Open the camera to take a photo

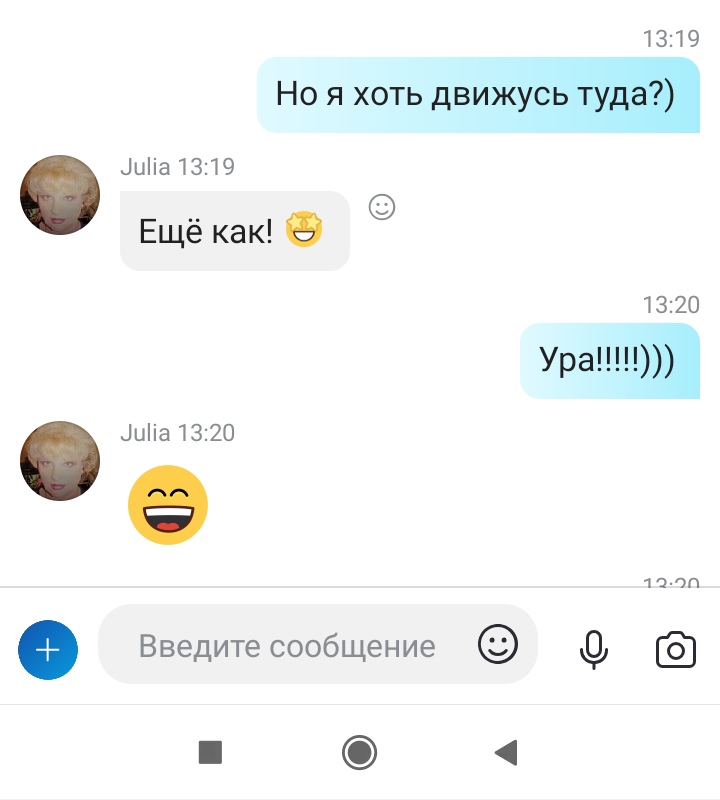click(675, 650)
